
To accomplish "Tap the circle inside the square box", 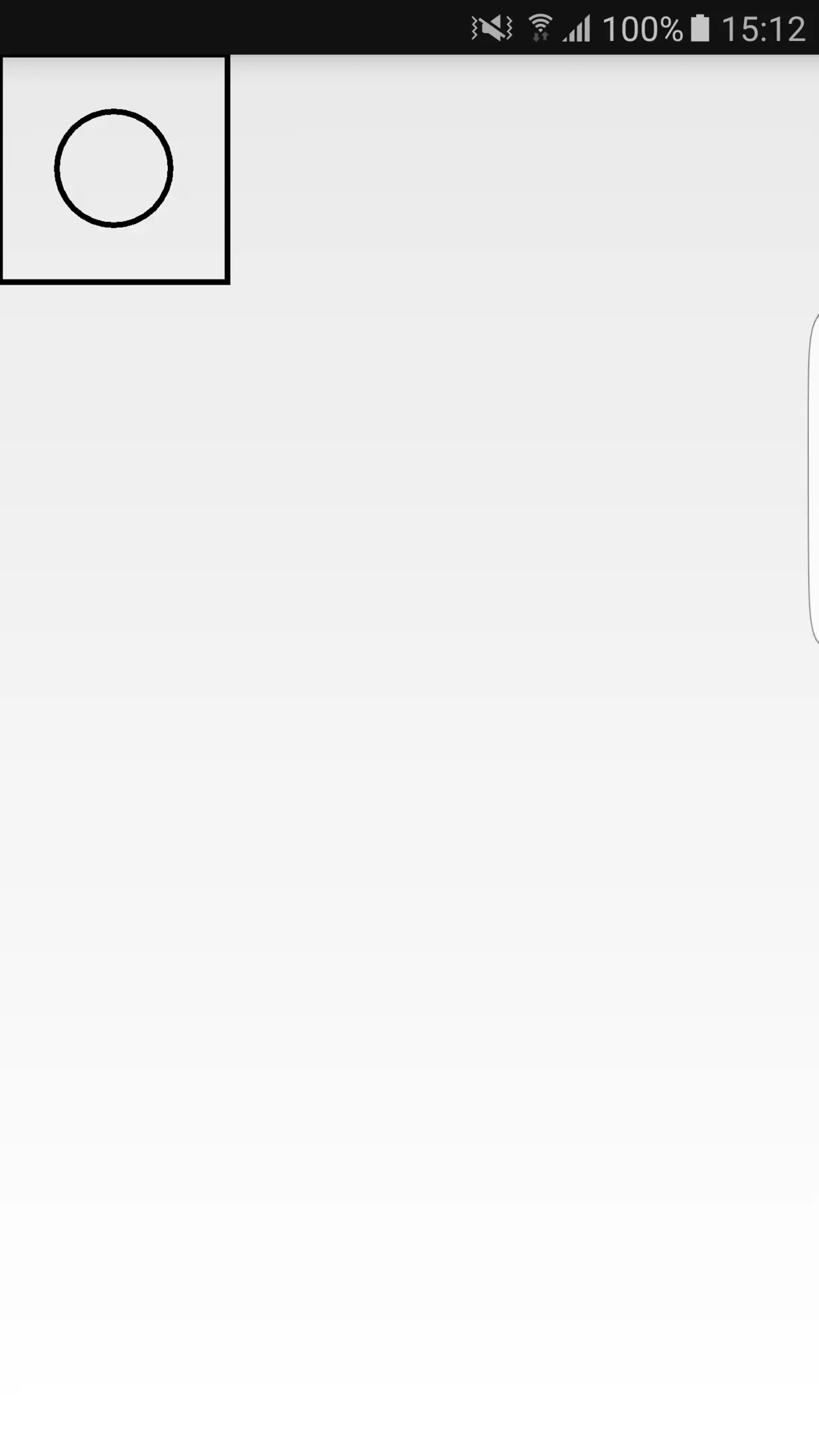I will click(x=114, y=168).
